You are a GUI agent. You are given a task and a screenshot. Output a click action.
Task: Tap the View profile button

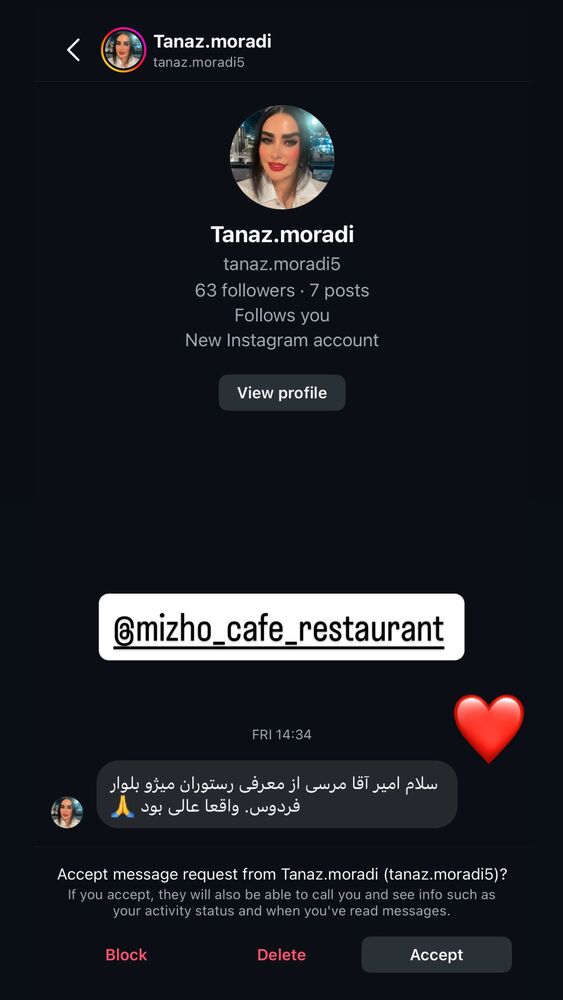(x=282, y=393)
